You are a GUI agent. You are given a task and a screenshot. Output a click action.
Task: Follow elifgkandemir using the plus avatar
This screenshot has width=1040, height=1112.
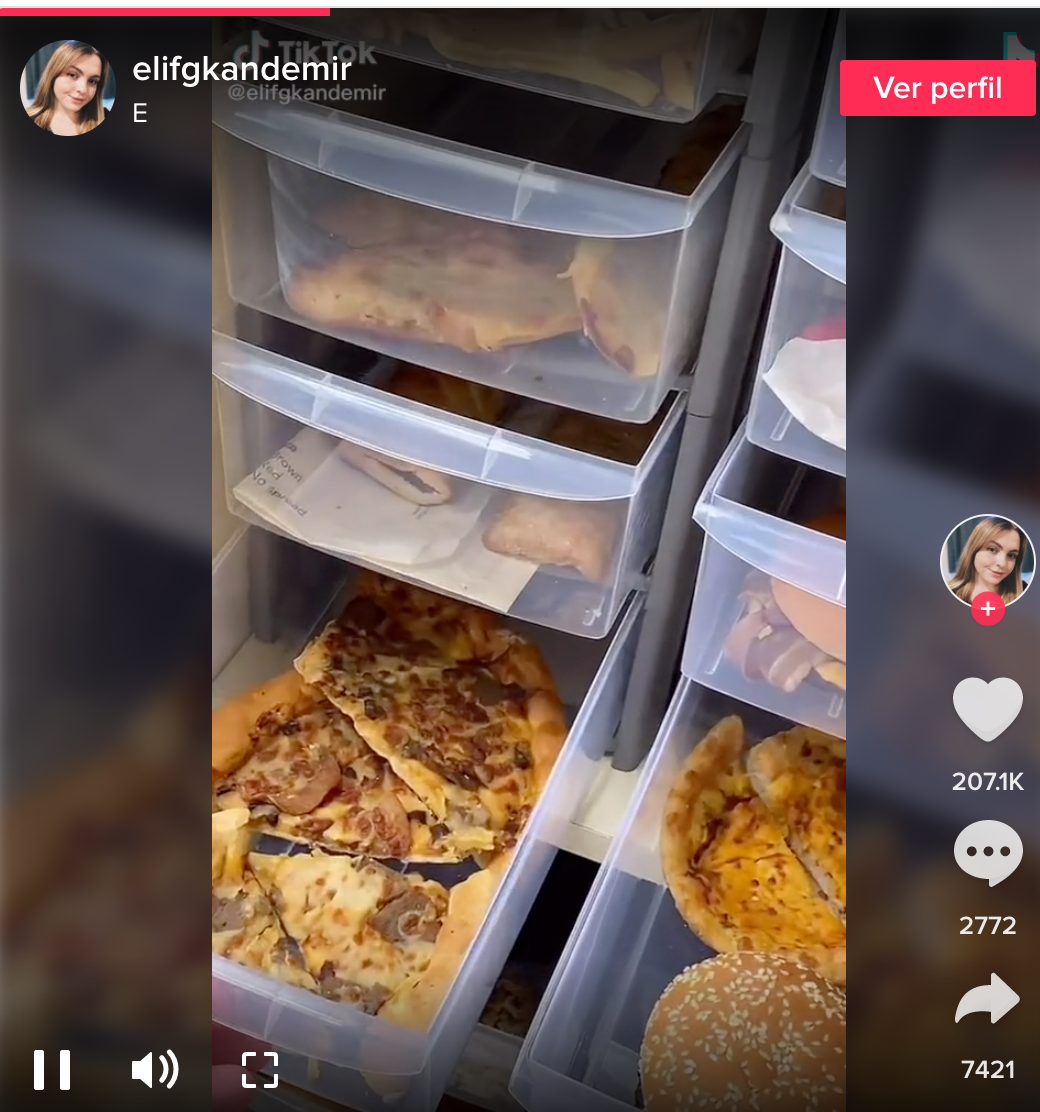[987, 608]
